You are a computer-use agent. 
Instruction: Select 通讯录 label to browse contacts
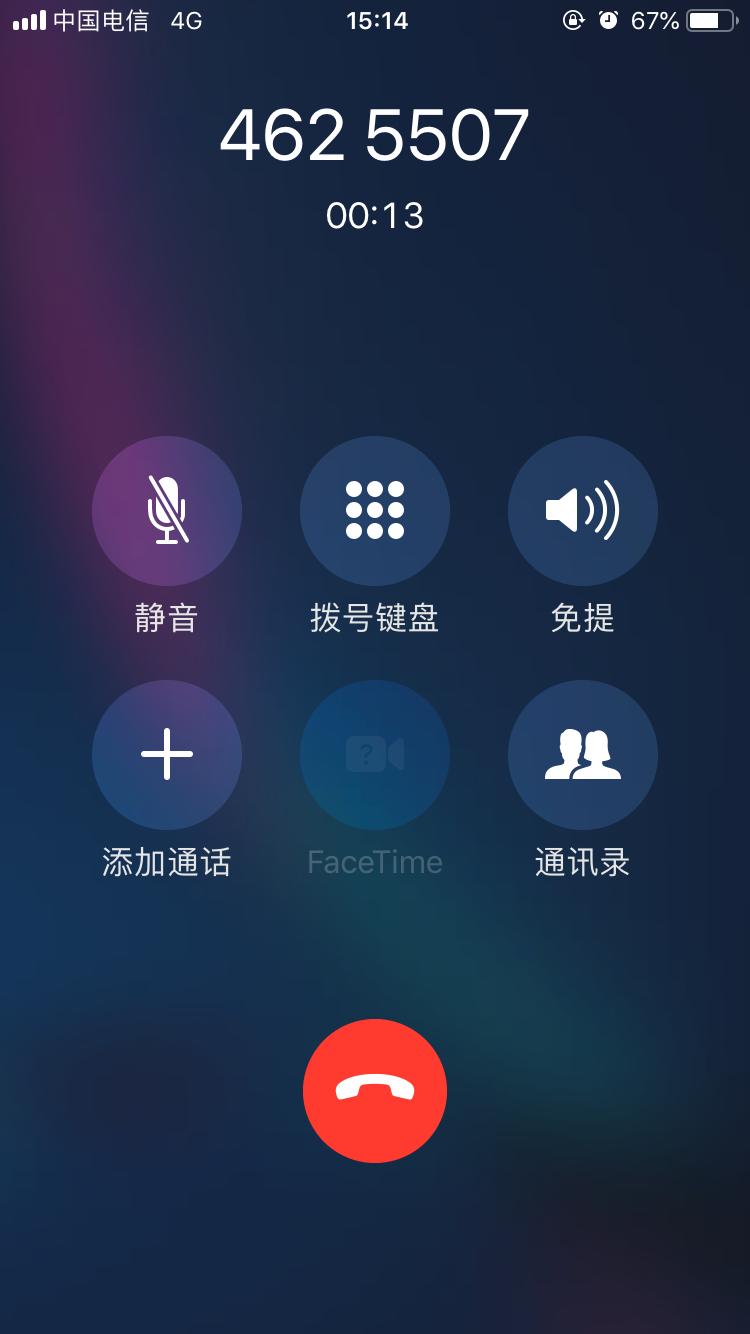583,863
